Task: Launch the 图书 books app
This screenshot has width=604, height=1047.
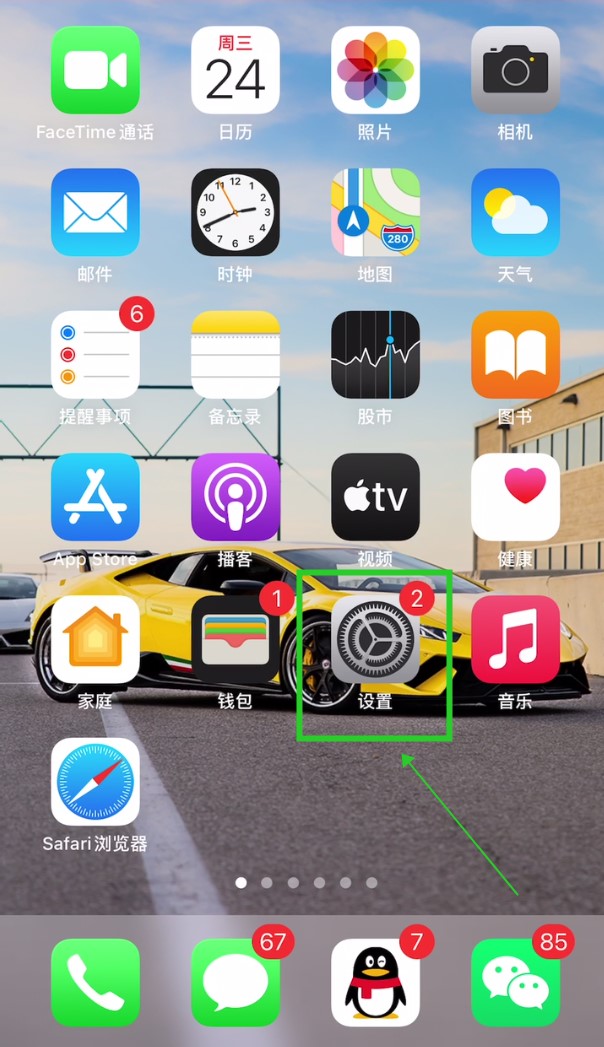Action: (x=515, y=354)
